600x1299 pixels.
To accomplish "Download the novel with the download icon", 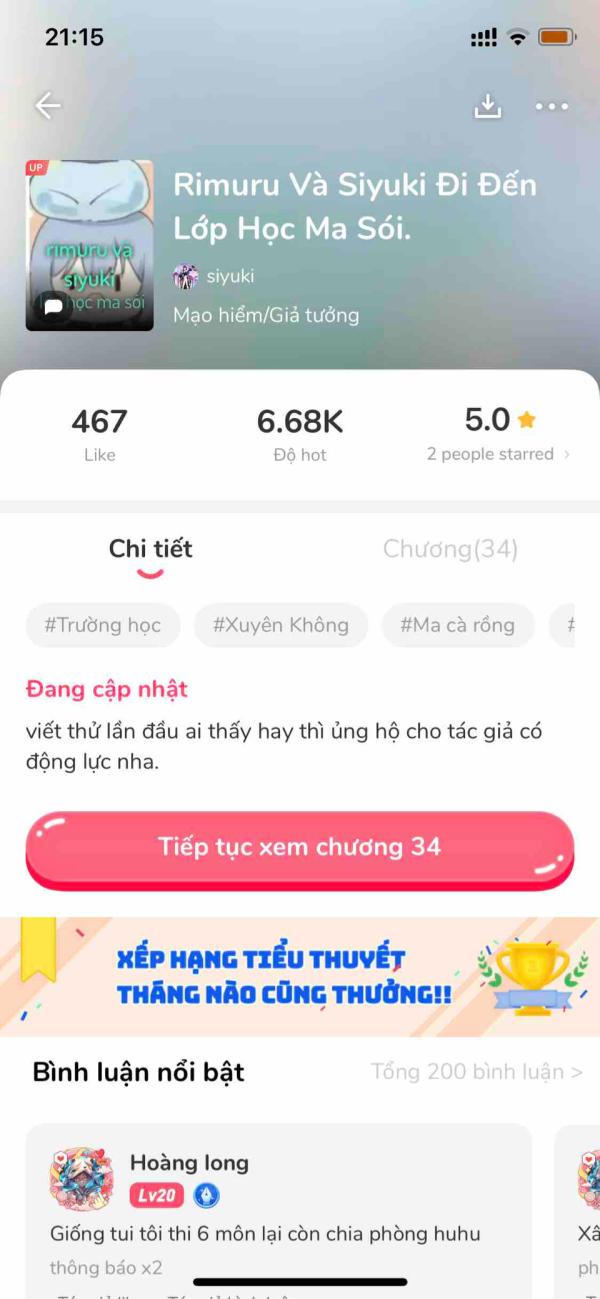I will [x=487, y=106].
